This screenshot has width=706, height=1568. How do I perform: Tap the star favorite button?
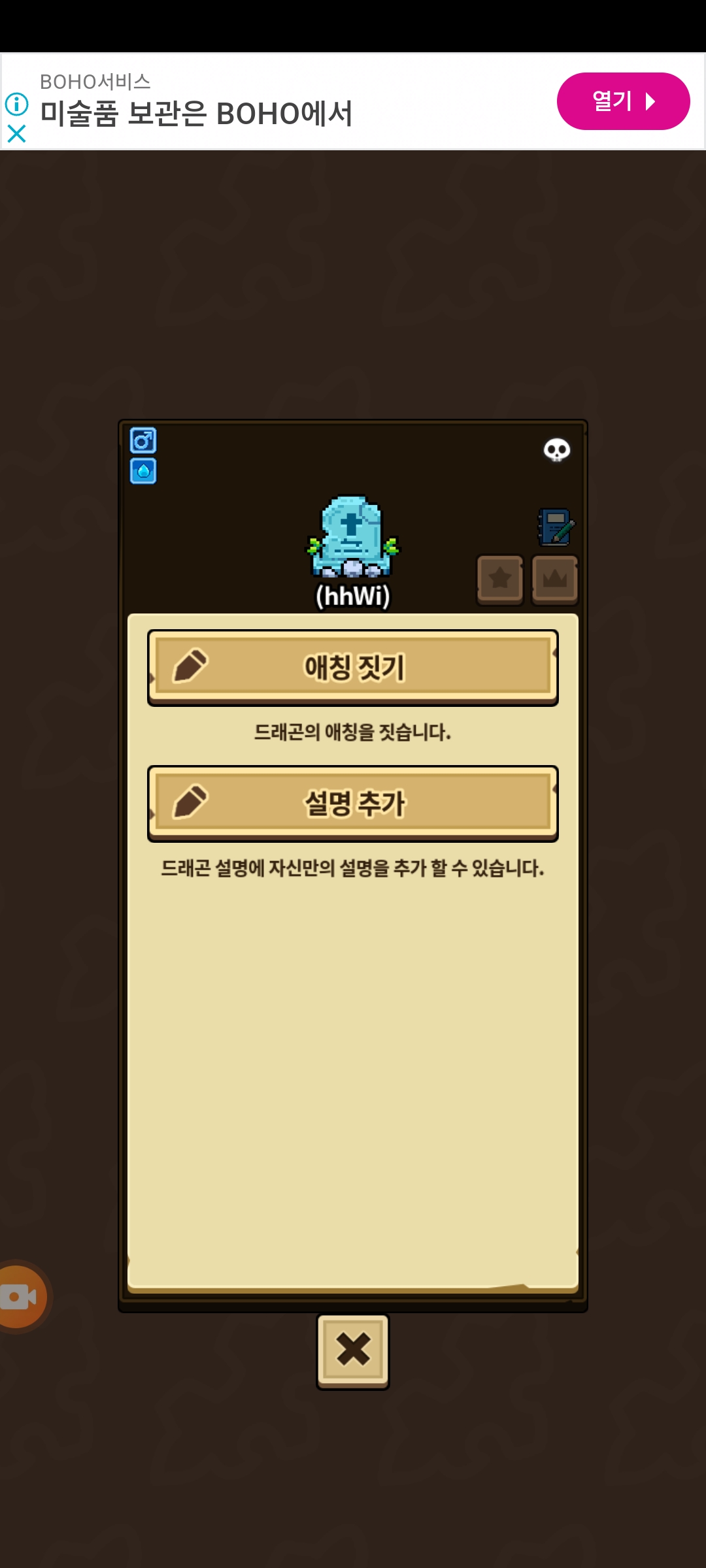point(500,579)
